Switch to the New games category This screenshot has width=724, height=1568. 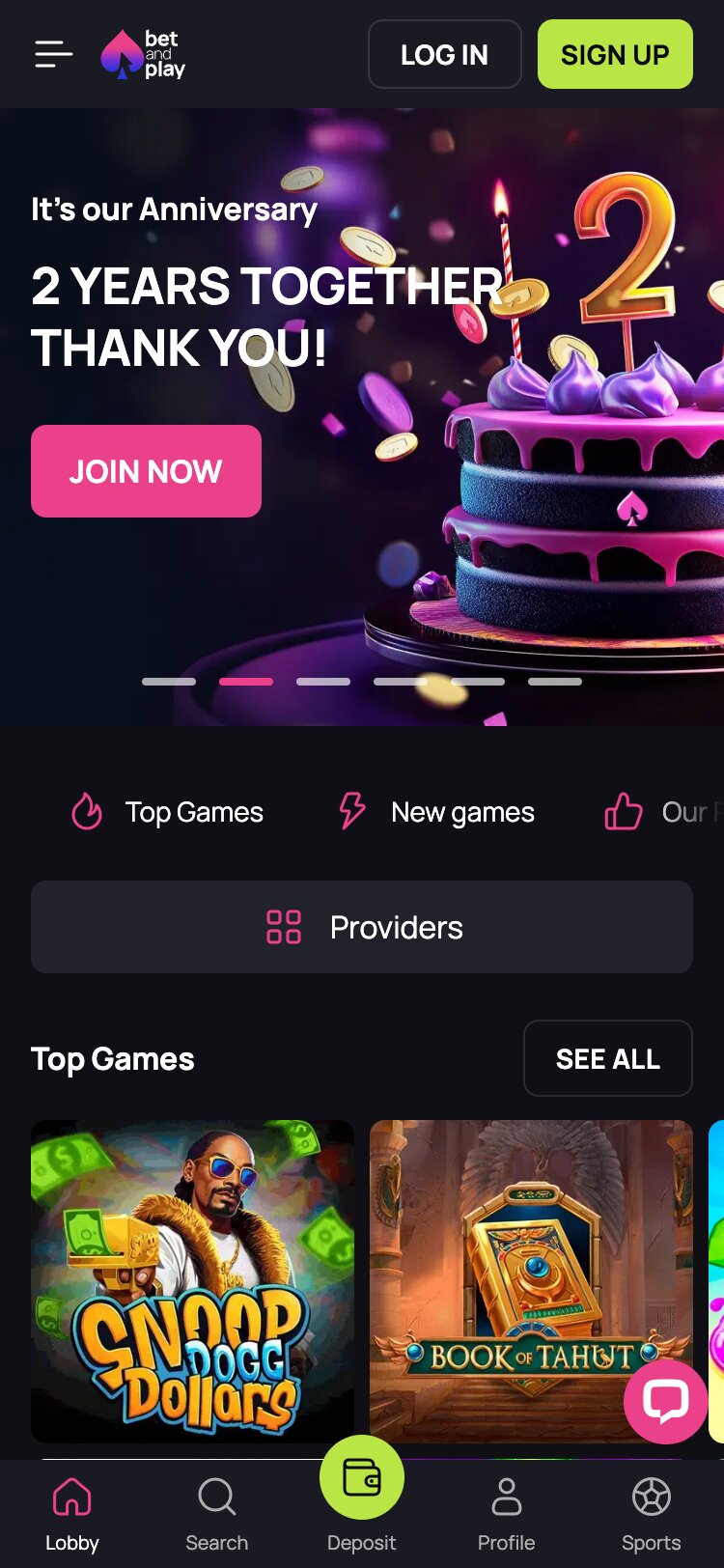click(461, 811)
